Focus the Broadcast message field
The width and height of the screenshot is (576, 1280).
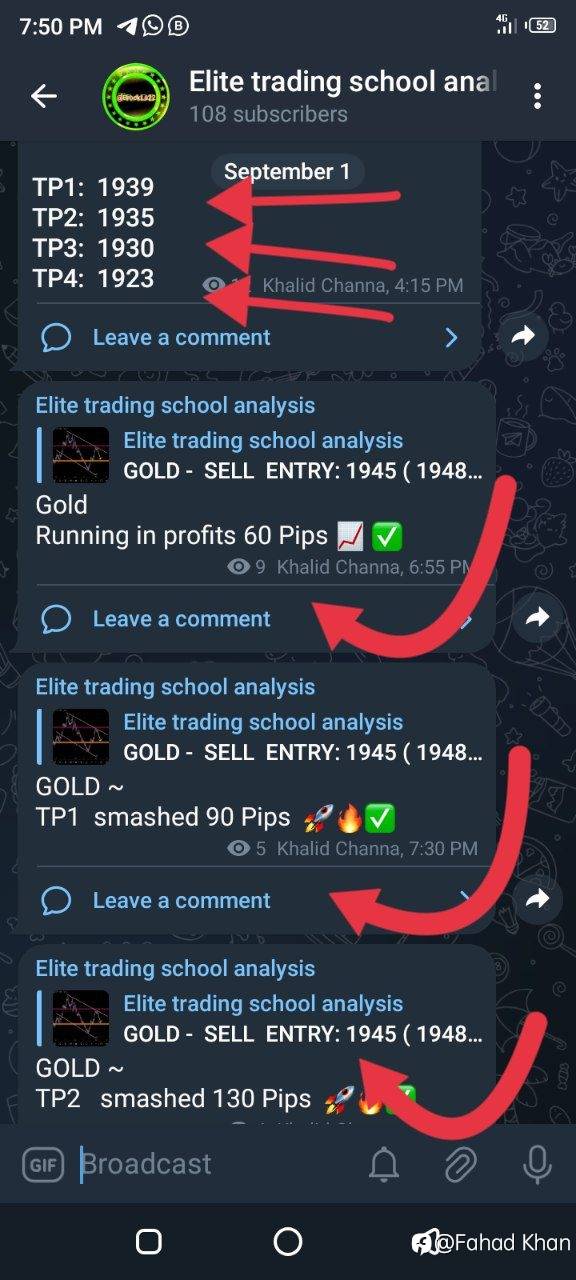pyautogui.click(x=215, y=1164)
